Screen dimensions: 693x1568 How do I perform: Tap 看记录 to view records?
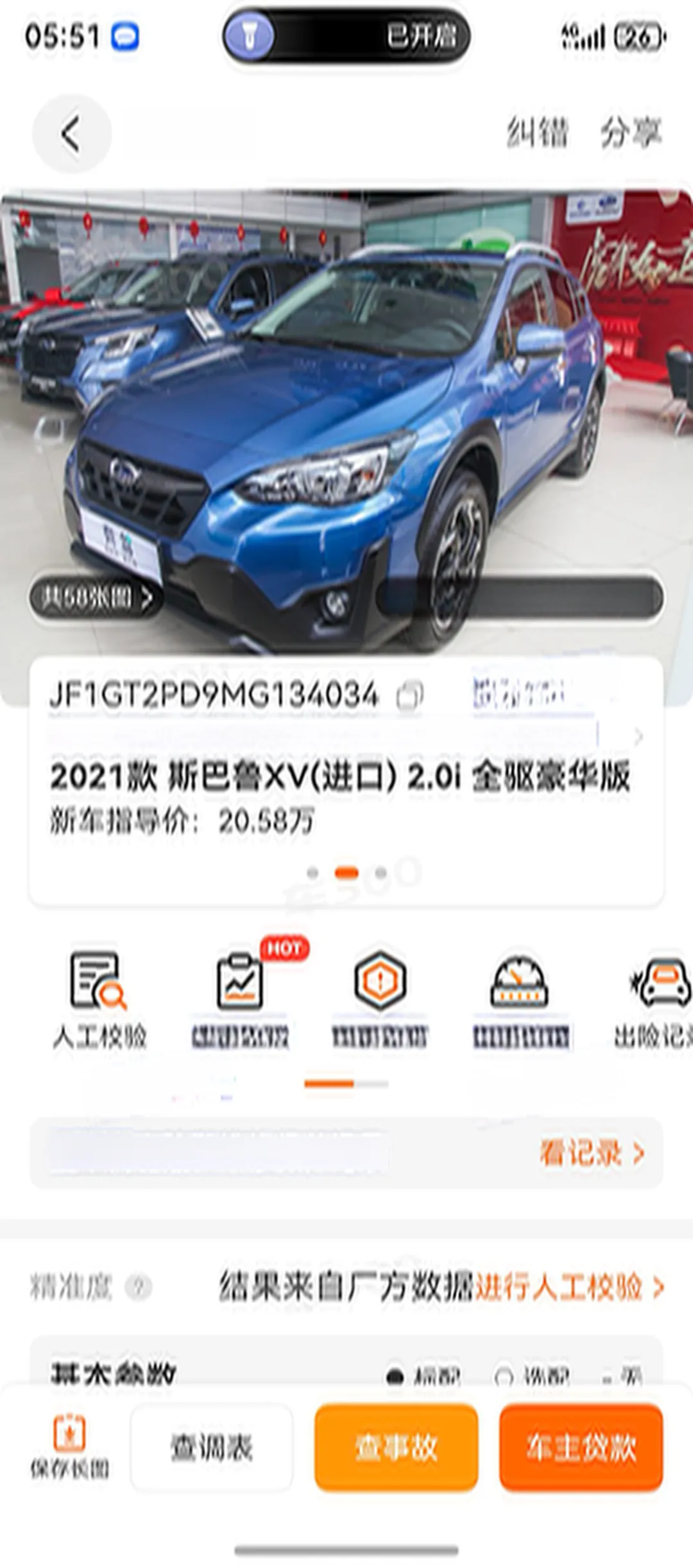[592, 1153]
